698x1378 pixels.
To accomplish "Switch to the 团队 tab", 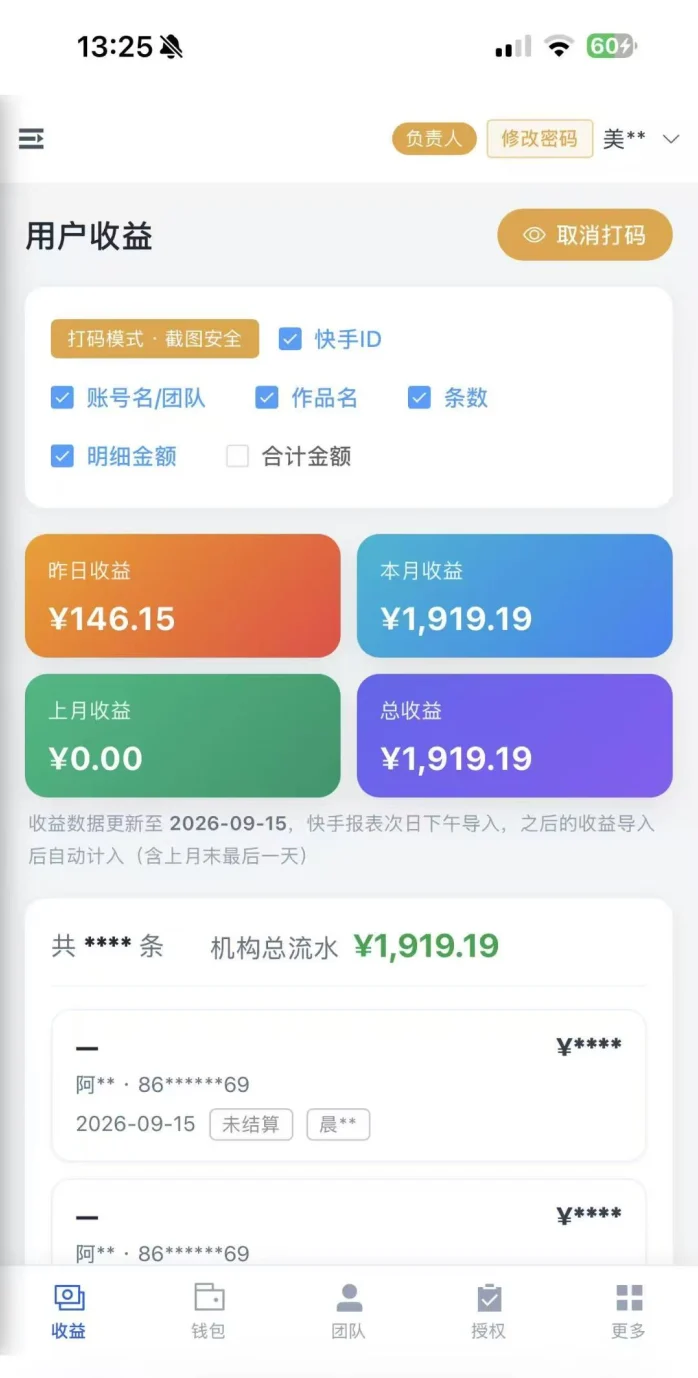I will 349,1311.
